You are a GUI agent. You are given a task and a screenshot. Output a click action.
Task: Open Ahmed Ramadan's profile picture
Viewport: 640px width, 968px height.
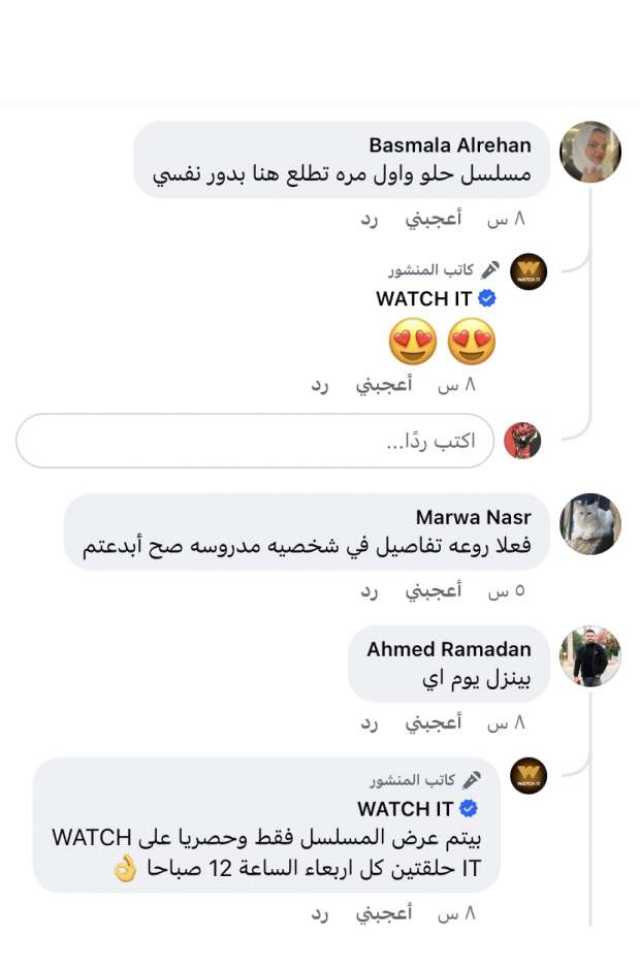click(589, 657)
